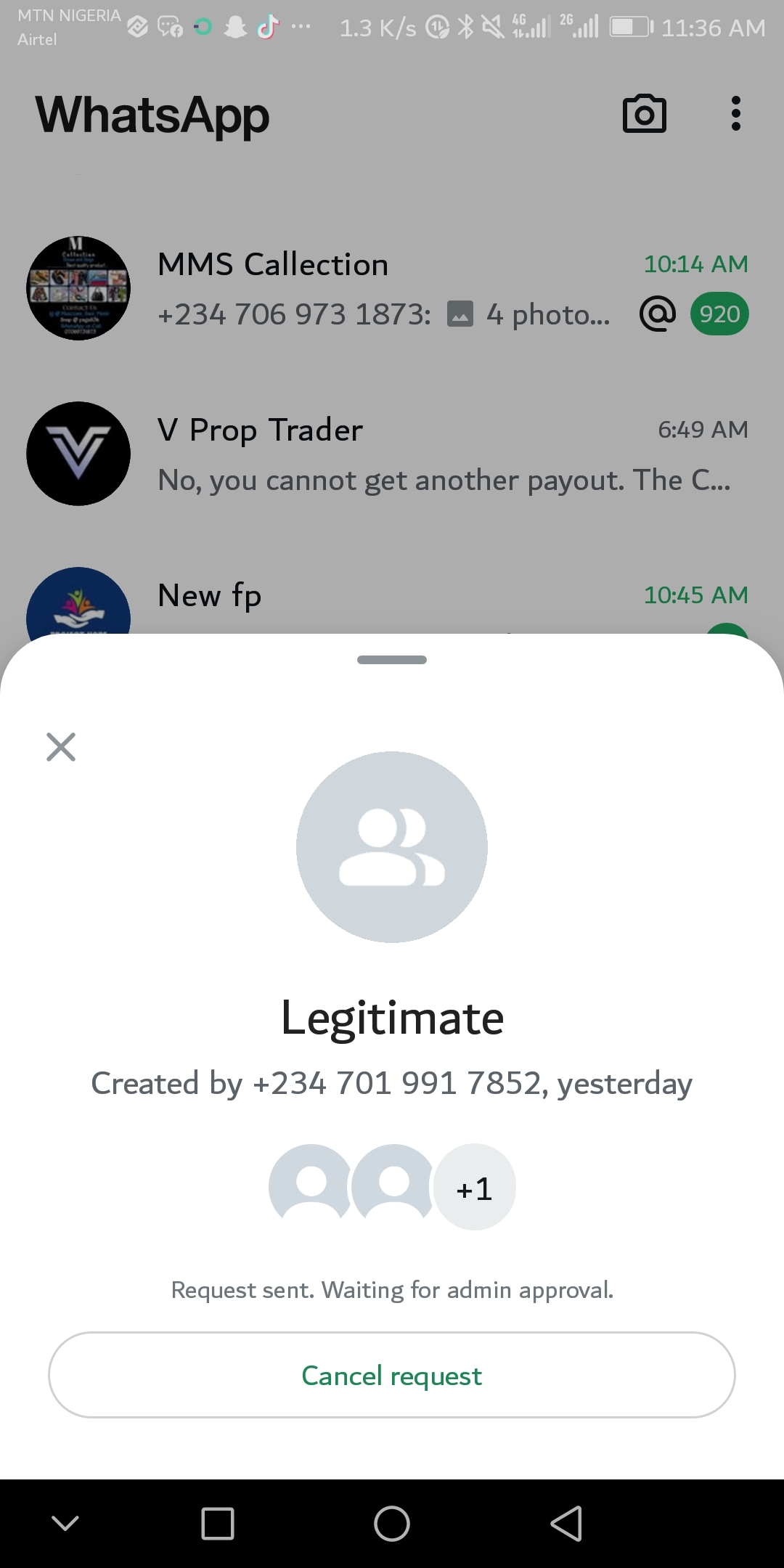Viewport: 784px width, 1568px height.
Task: Close the Legitimate group sheet
Action: (61, 747)
